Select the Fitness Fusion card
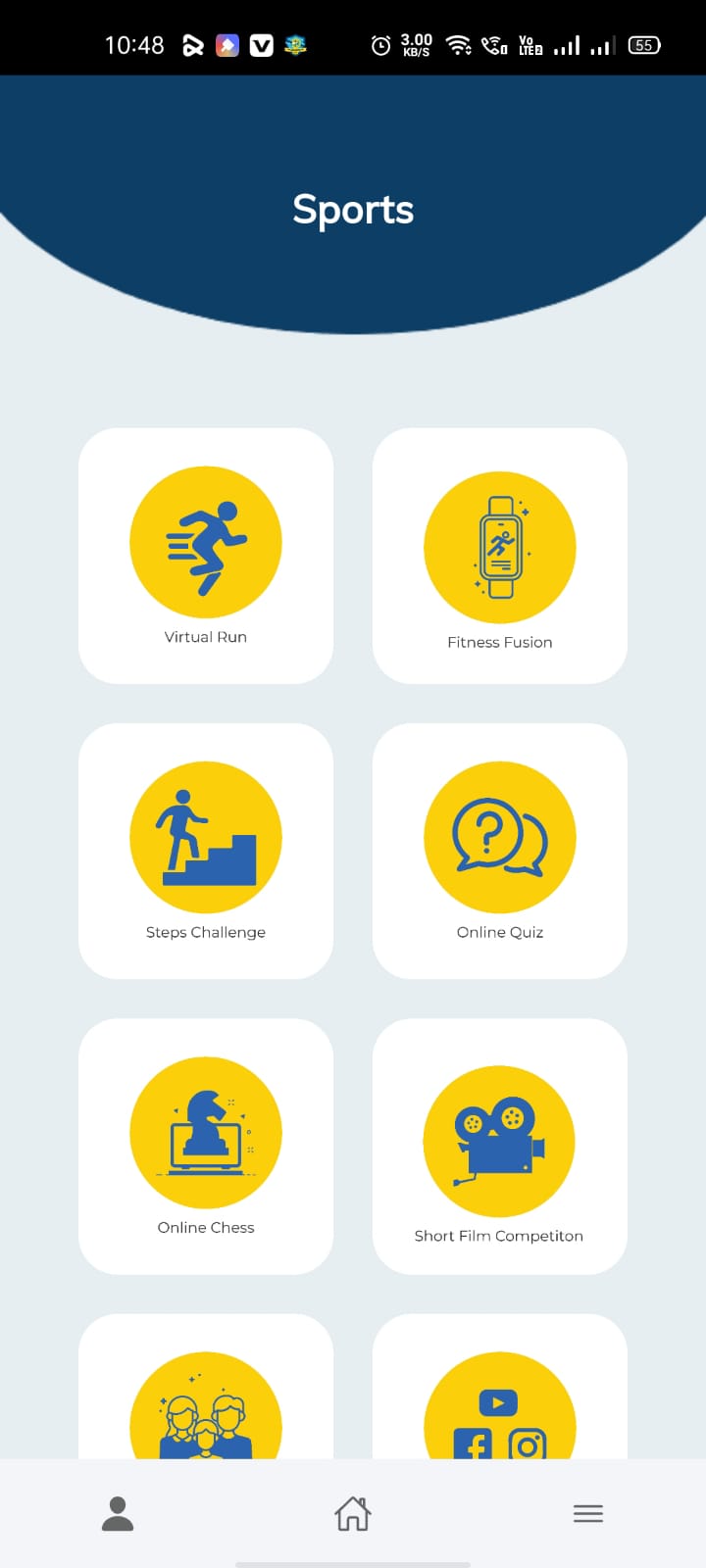 click(x=500, y=556)
